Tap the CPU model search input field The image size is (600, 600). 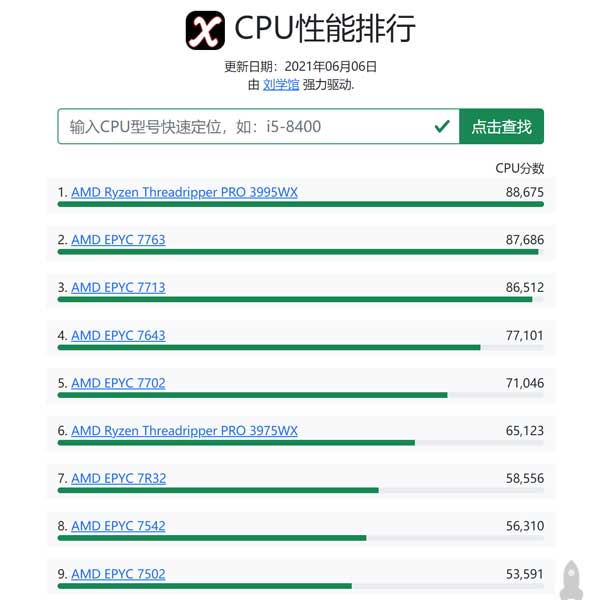245,127
